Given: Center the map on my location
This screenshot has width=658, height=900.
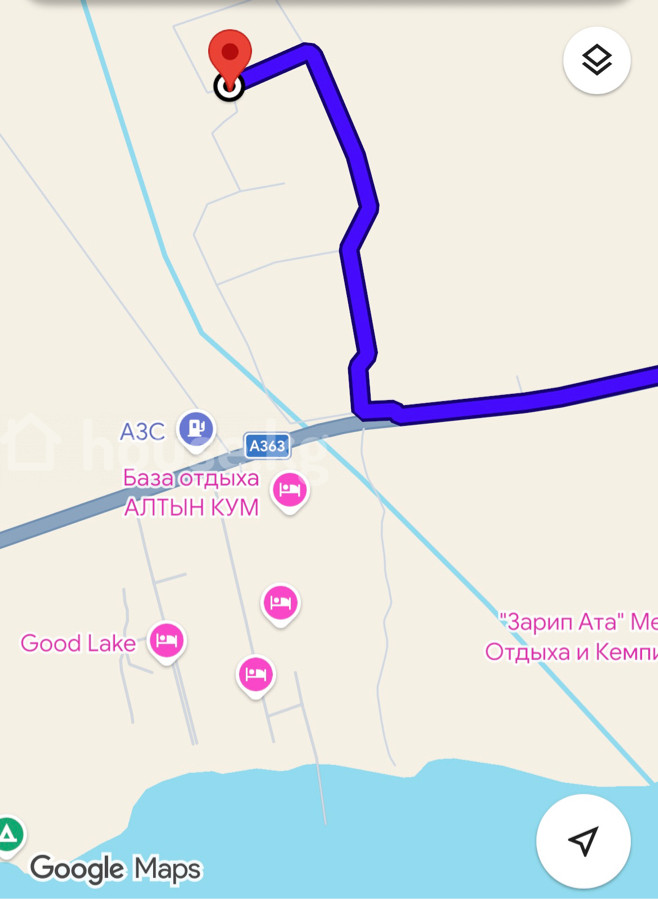Looking at the screenshot, I should (583, 841).
